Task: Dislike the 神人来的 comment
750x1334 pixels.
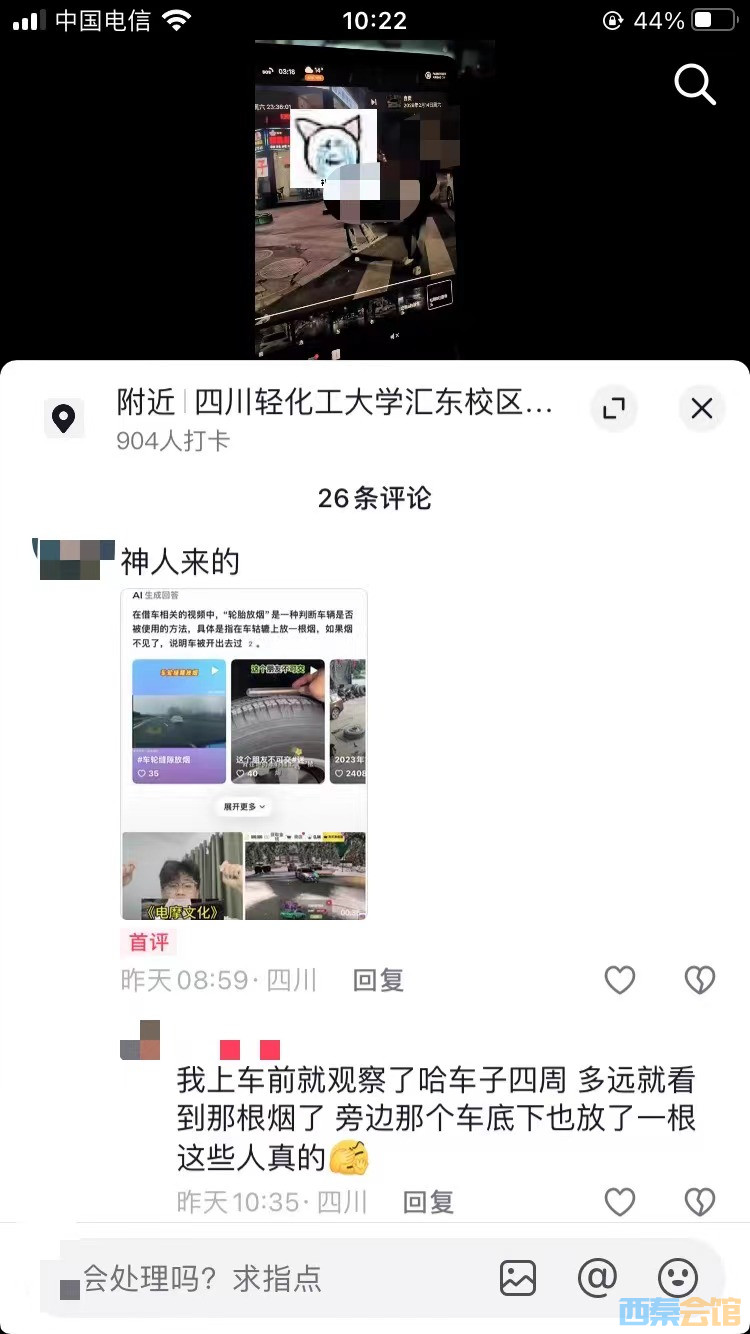Action: pos(700,980)
